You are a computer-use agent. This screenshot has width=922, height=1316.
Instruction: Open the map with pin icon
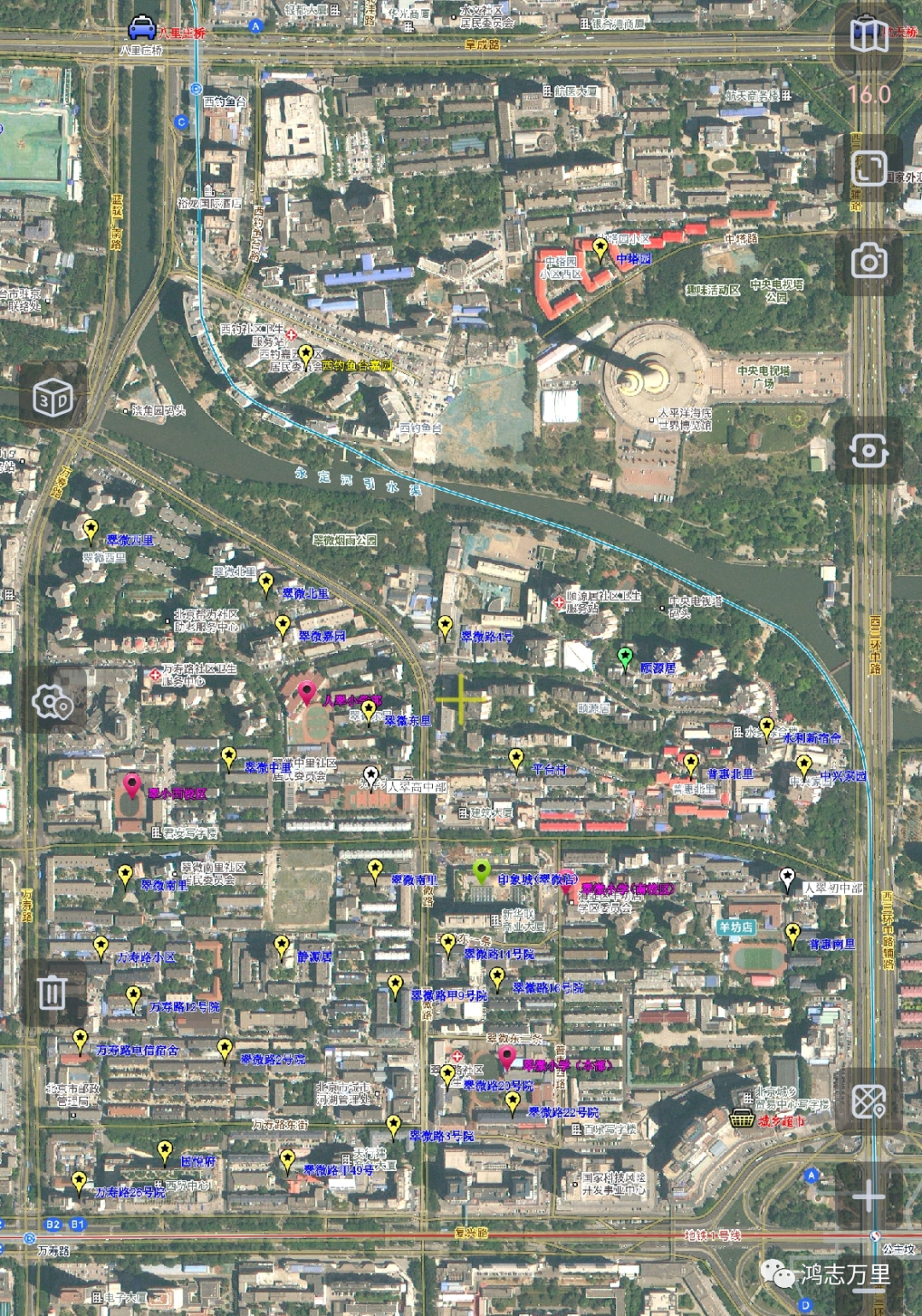tap(868, 1102)
